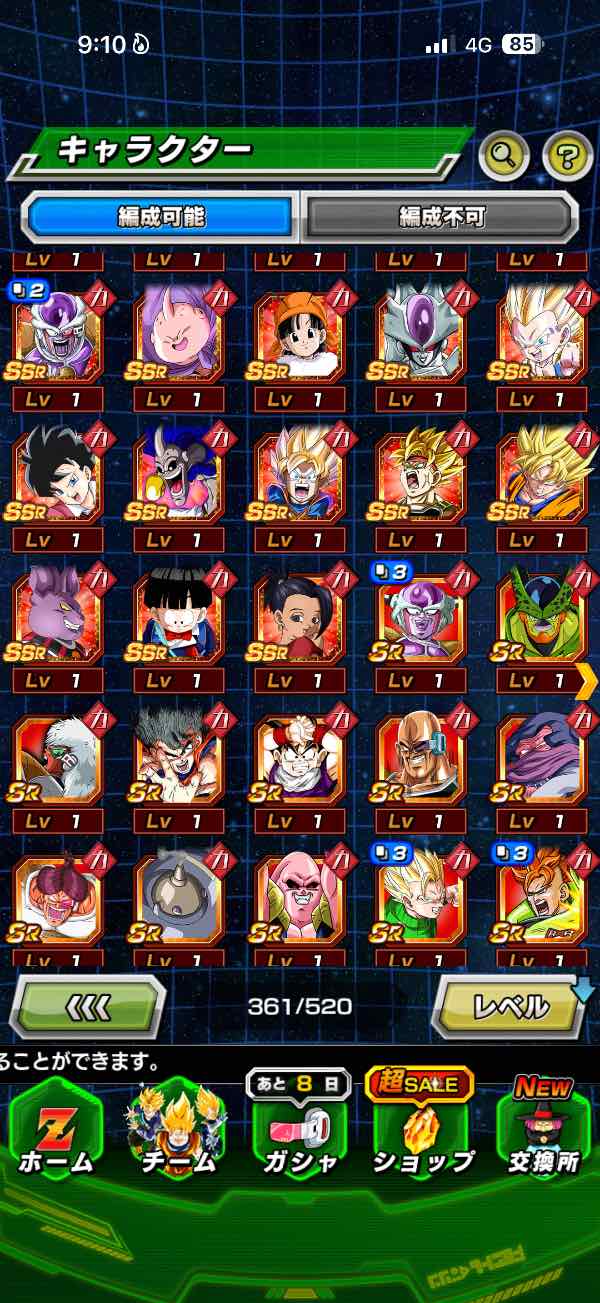The image size is (600, 1303).
Task: Go back with the triple-arrow button
Action: tap(88, 1006)
